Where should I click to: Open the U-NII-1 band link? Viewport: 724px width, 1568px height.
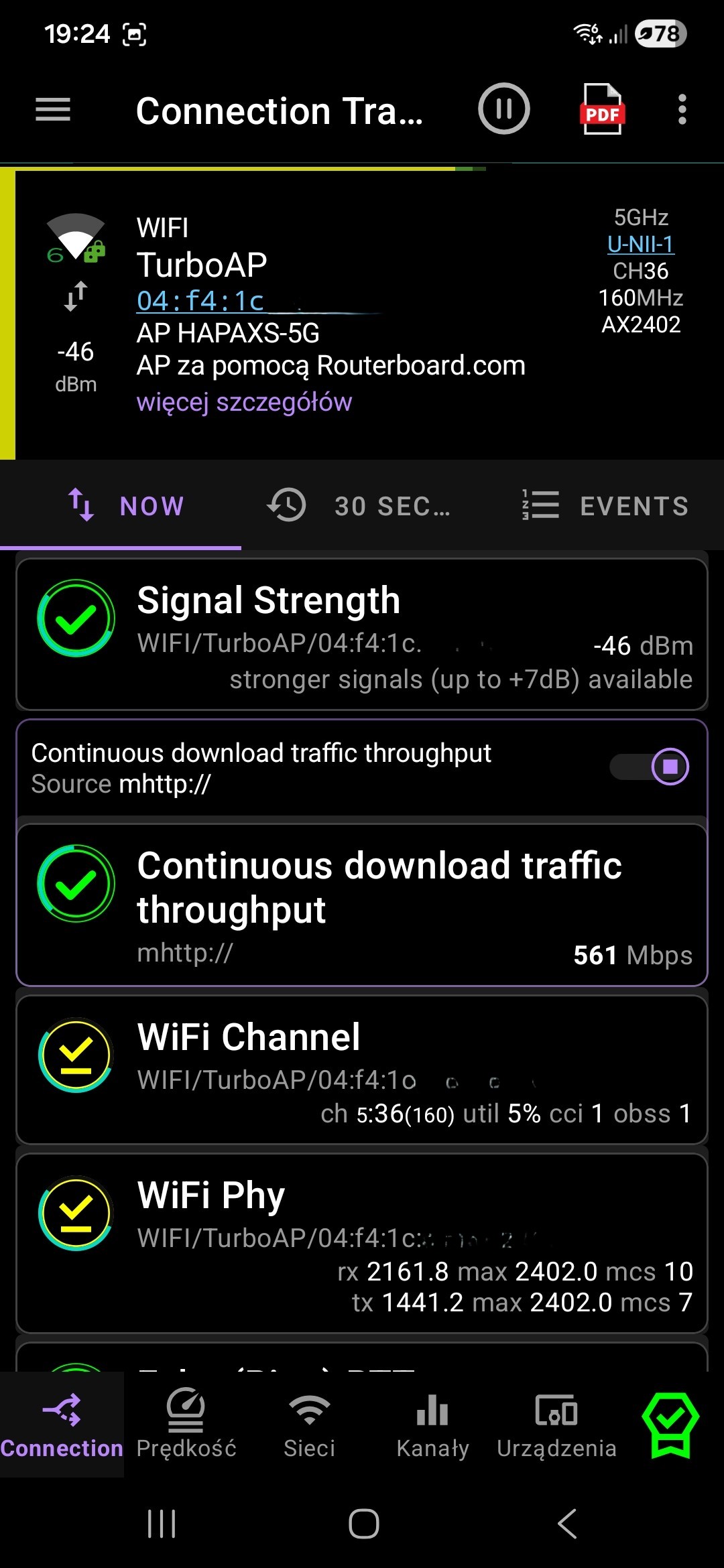[640, 245]
